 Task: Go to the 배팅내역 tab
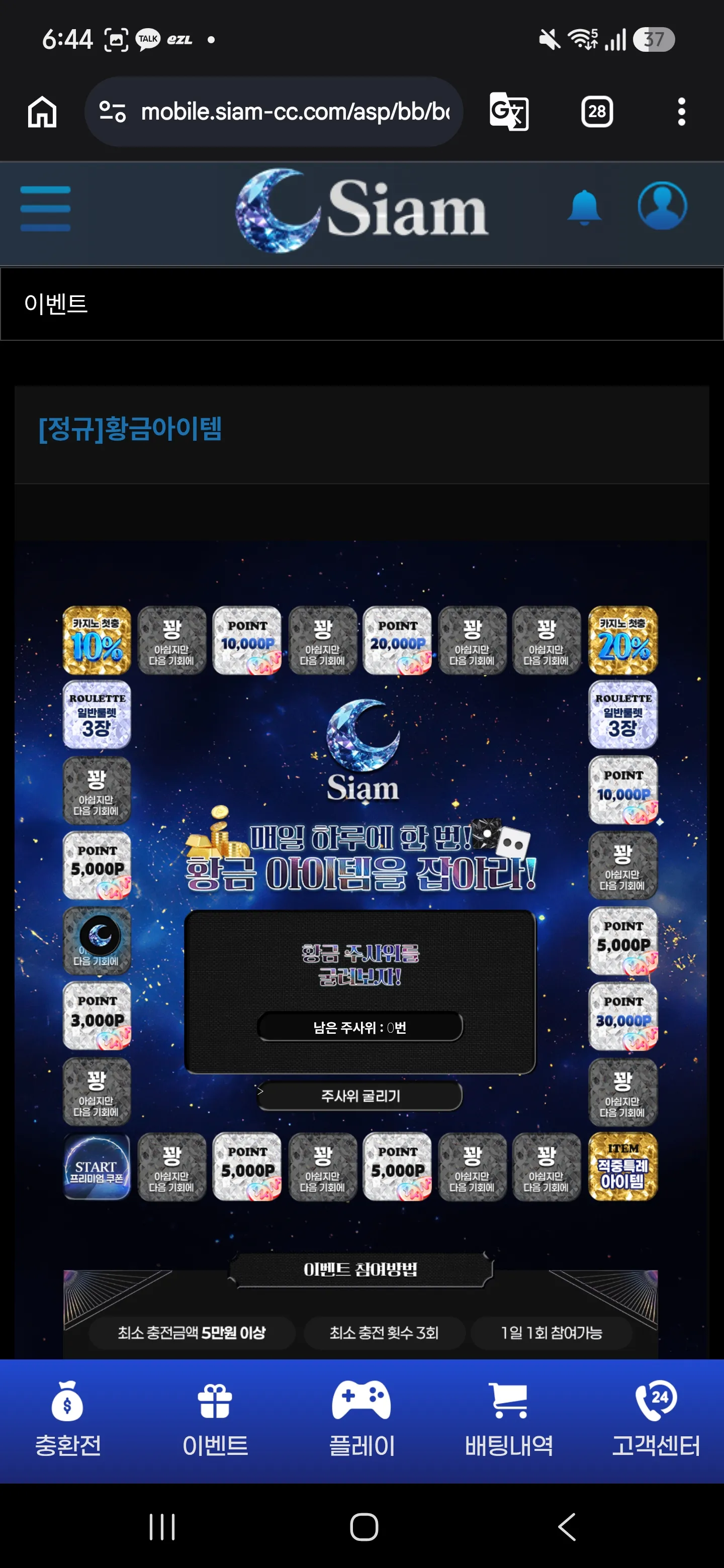point(509,1419)
